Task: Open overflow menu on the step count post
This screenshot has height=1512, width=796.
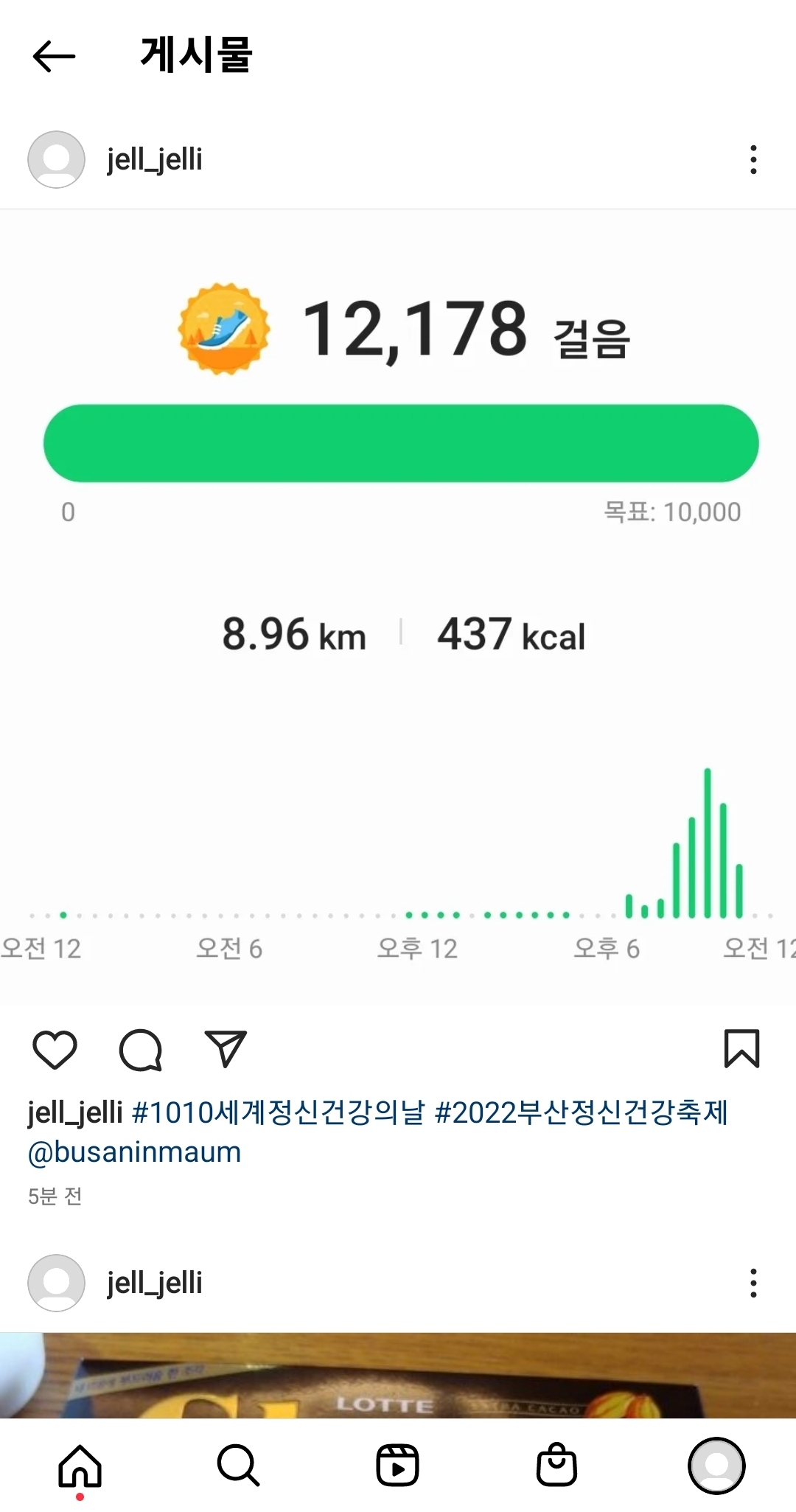Action: pos(753,160)
